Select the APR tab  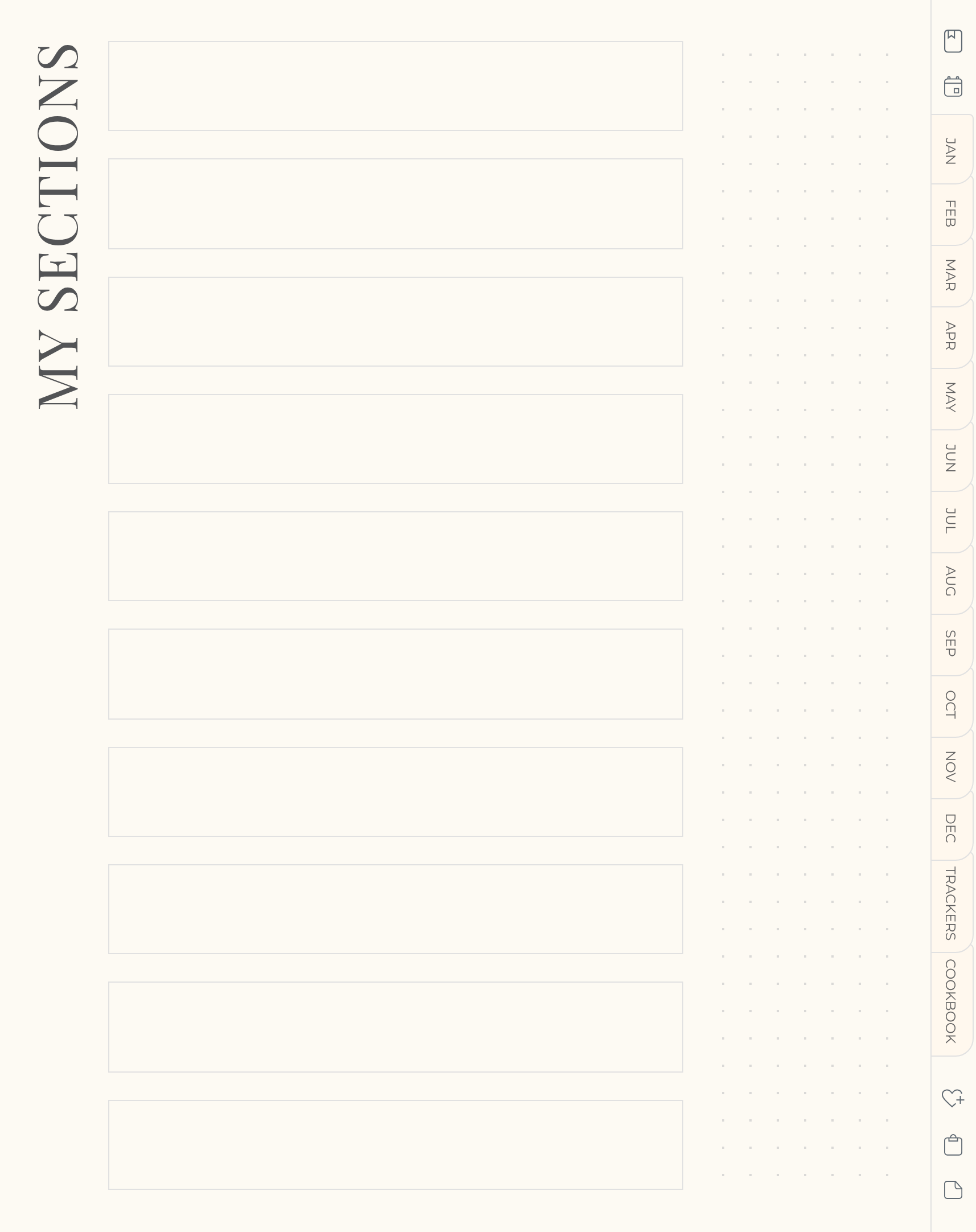950,336
